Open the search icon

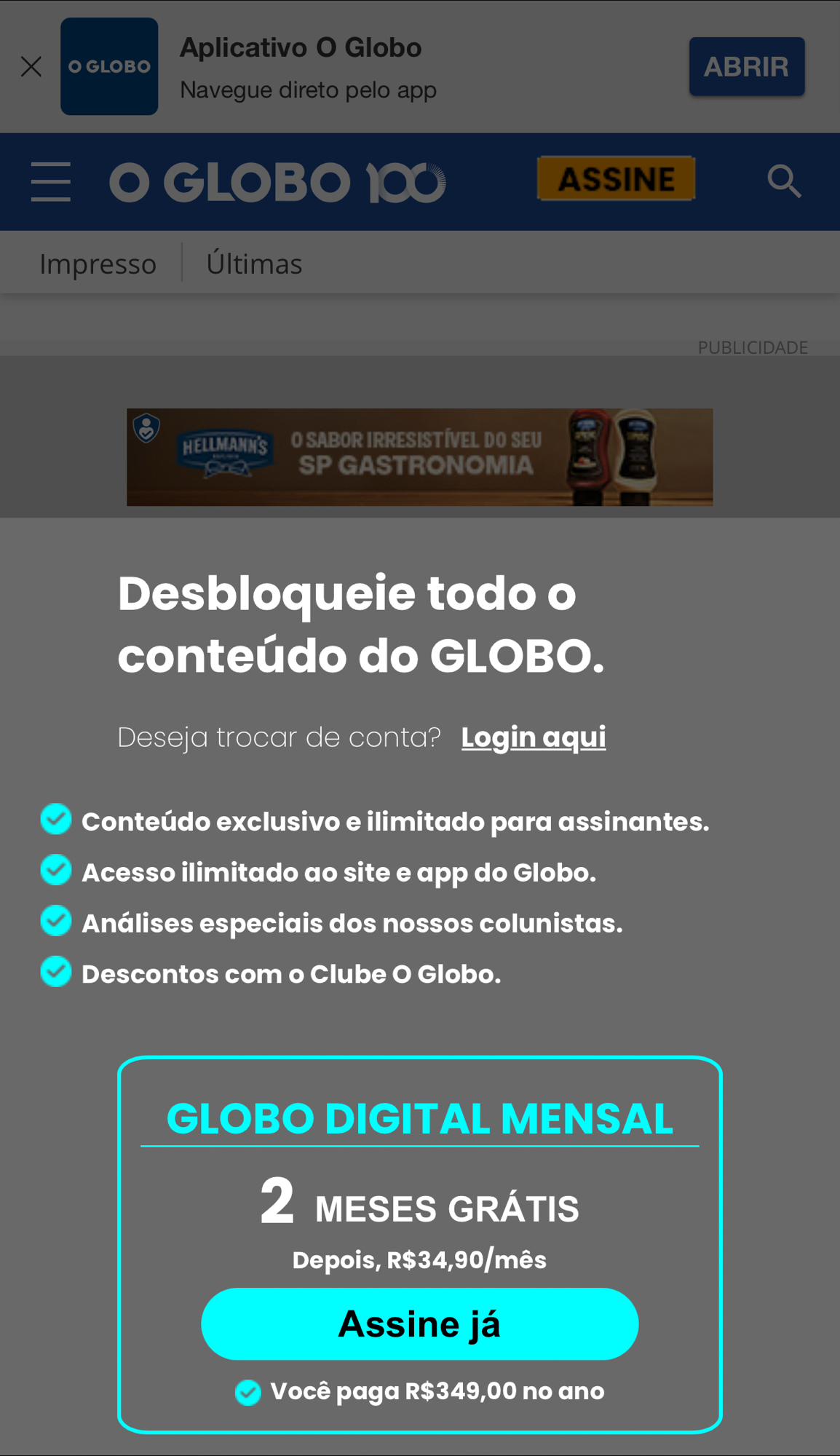[783, 181]
